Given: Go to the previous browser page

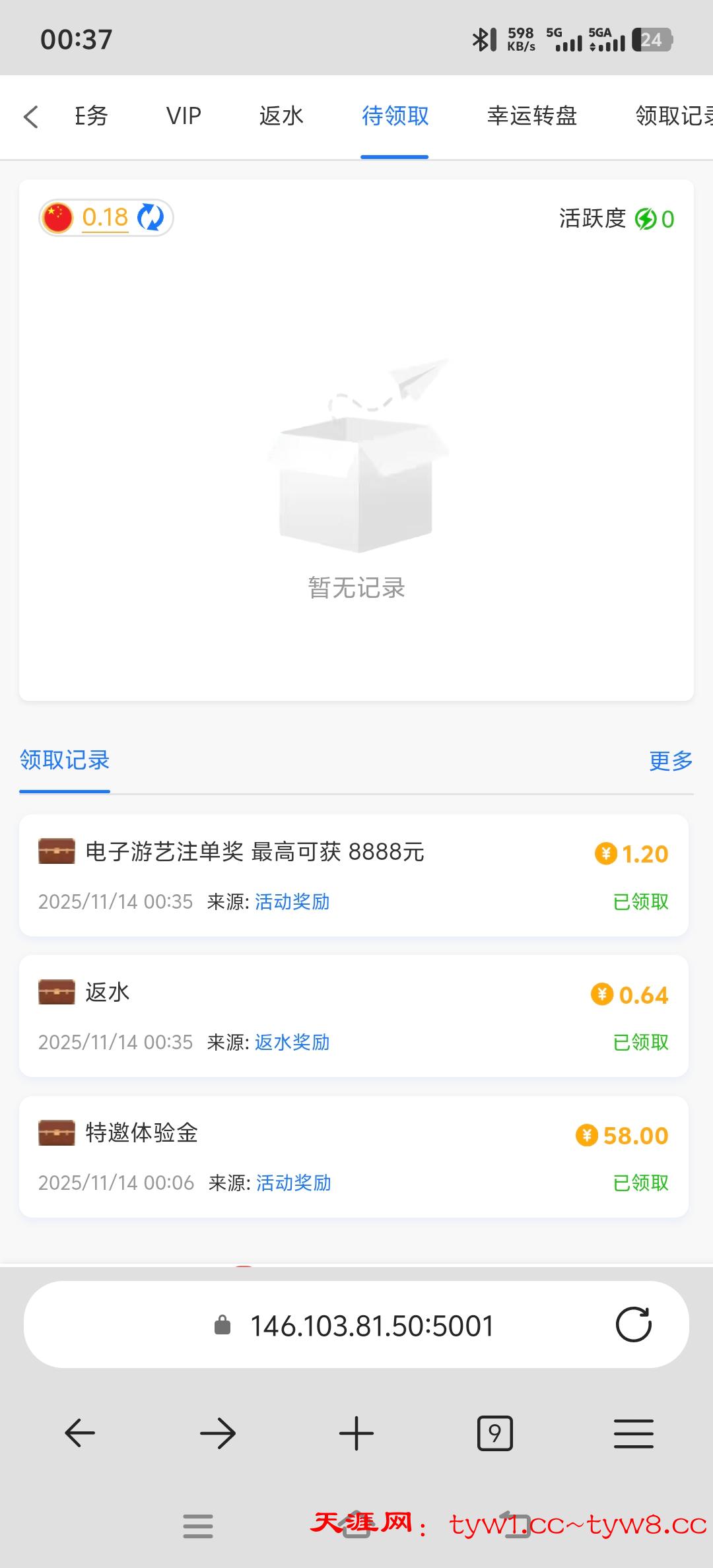Looking at the screenshot, I should click(x=80, y=1433).
